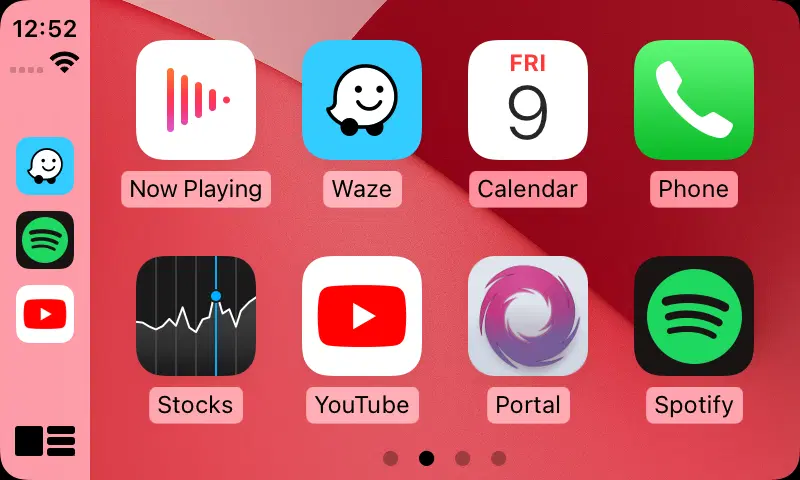
Task: Tap the dashboard view button
Action: (x=45, y=440)
